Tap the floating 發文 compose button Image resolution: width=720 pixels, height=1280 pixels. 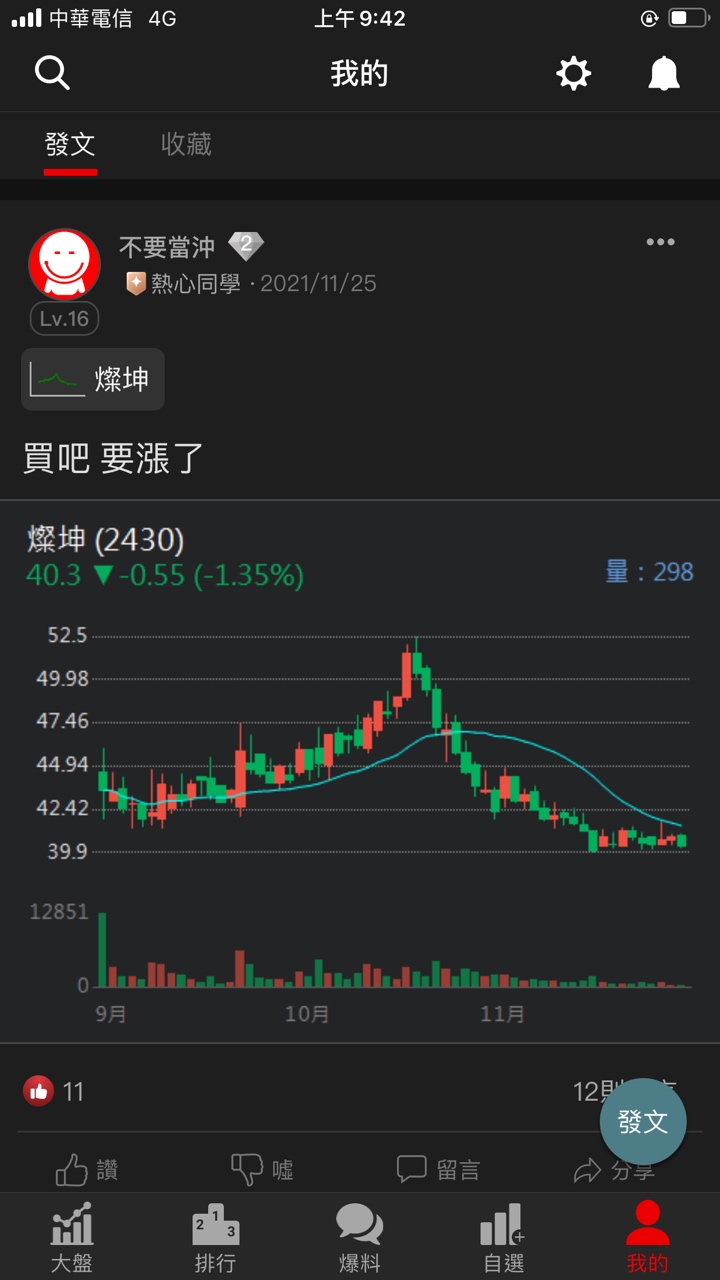click(x=643, y=1122)
